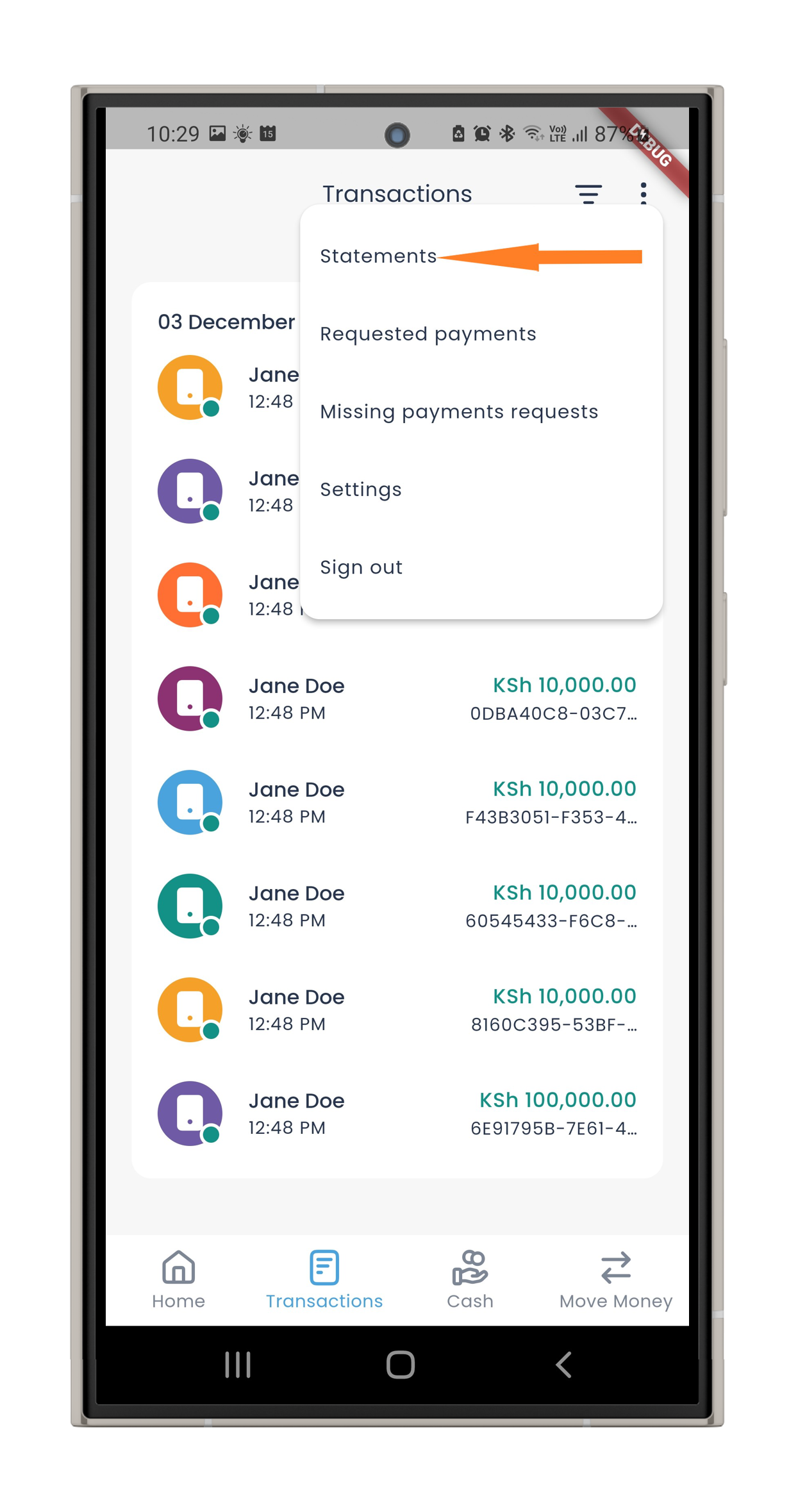Open Statements from the menu
Image resolution: width=798 pixels, height=1512 pixels.
378,256
